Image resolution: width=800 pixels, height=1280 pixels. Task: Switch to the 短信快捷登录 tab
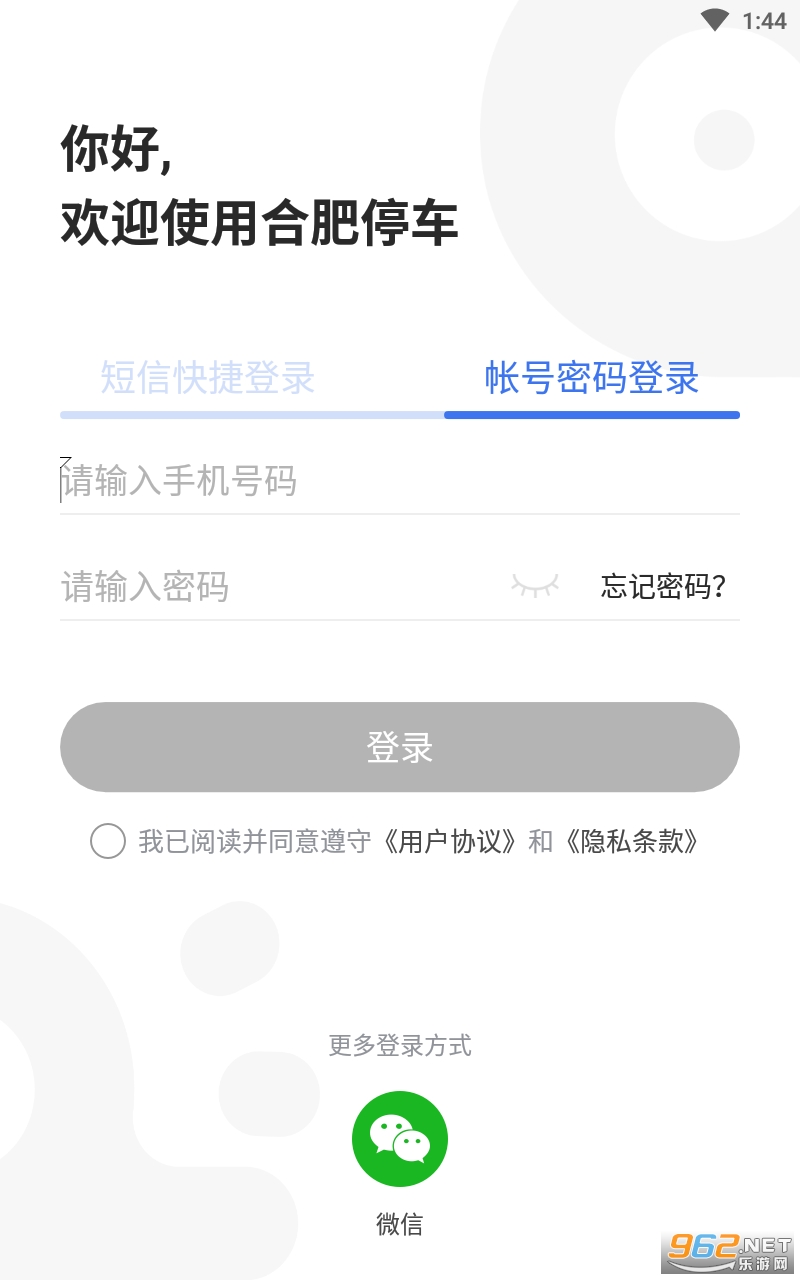(208, 378)
